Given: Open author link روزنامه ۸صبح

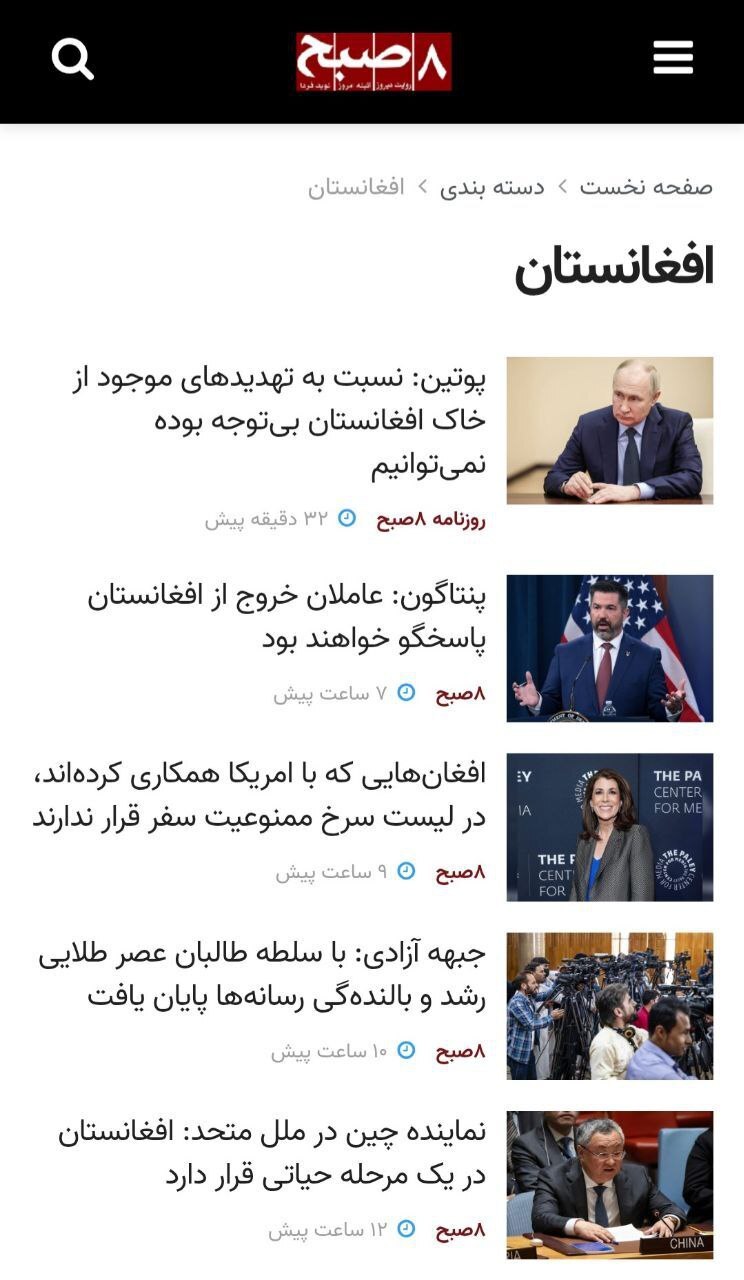Looking at the screenshot, I should click(431, 519).
